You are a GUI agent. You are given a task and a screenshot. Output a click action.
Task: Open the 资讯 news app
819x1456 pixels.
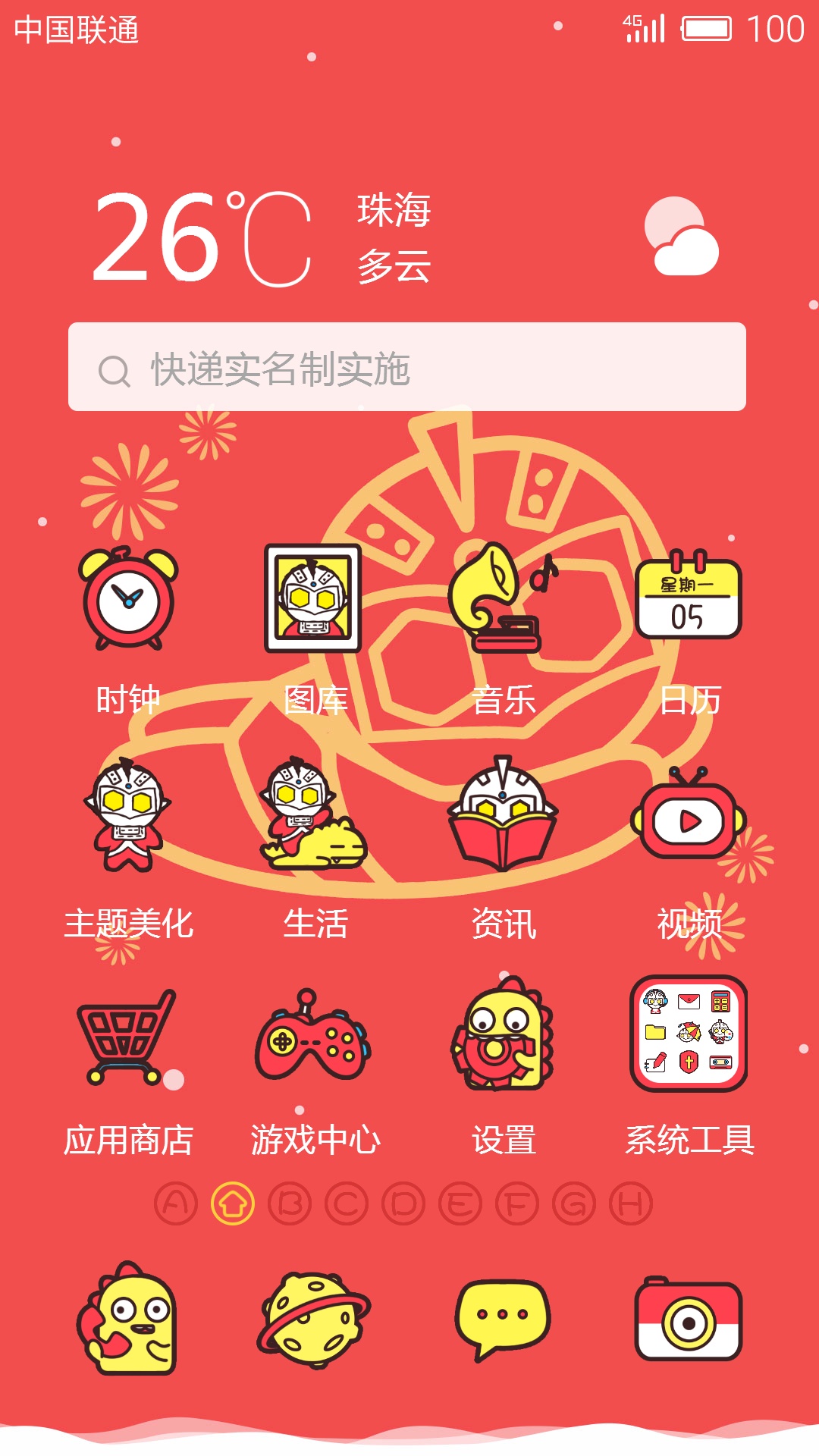502,815
